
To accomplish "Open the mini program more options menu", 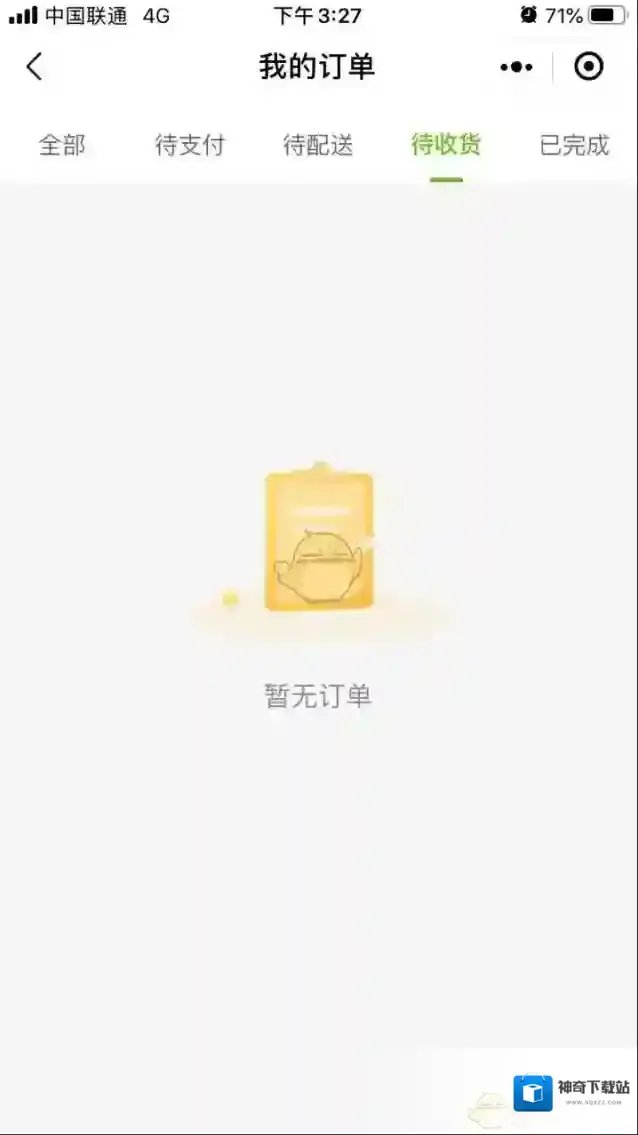I will [516, 67].
